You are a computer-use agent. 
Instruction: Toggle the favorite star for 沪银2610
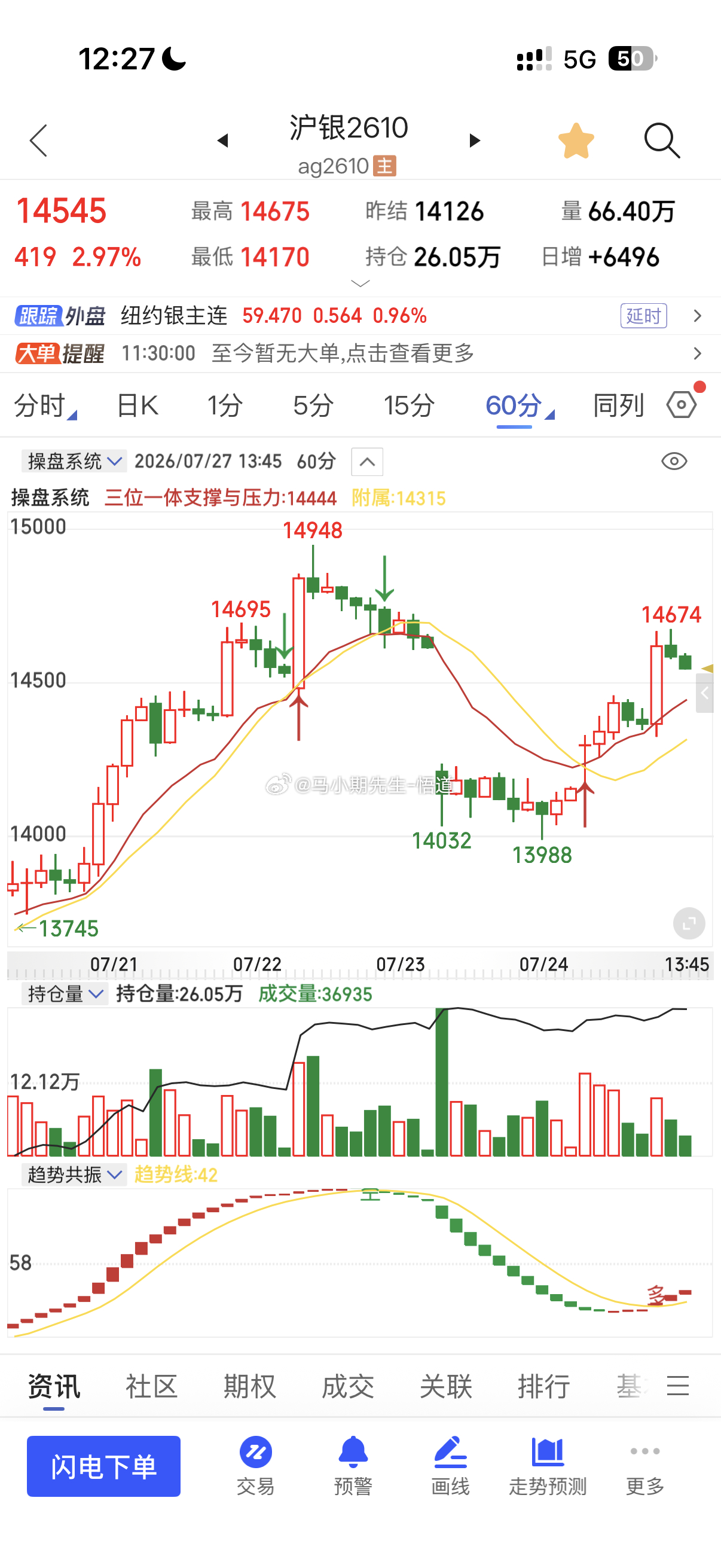click(x=576, y=141)
